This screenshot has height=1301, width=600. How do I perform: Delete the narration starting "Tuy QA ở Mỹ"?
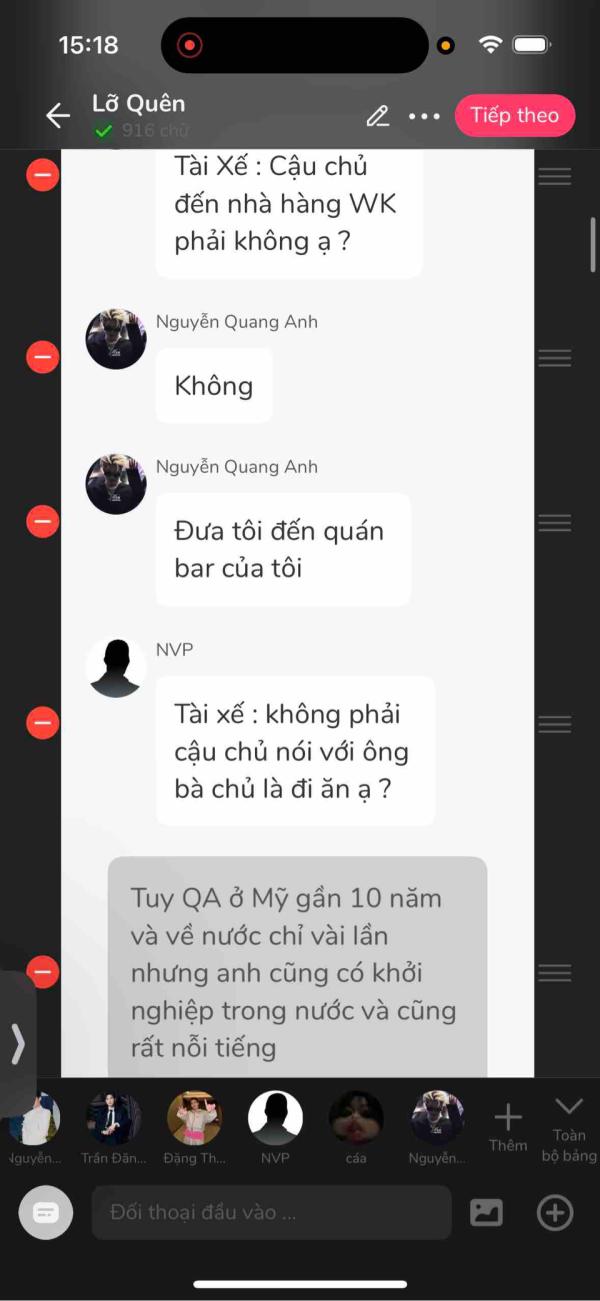point(42,972)
